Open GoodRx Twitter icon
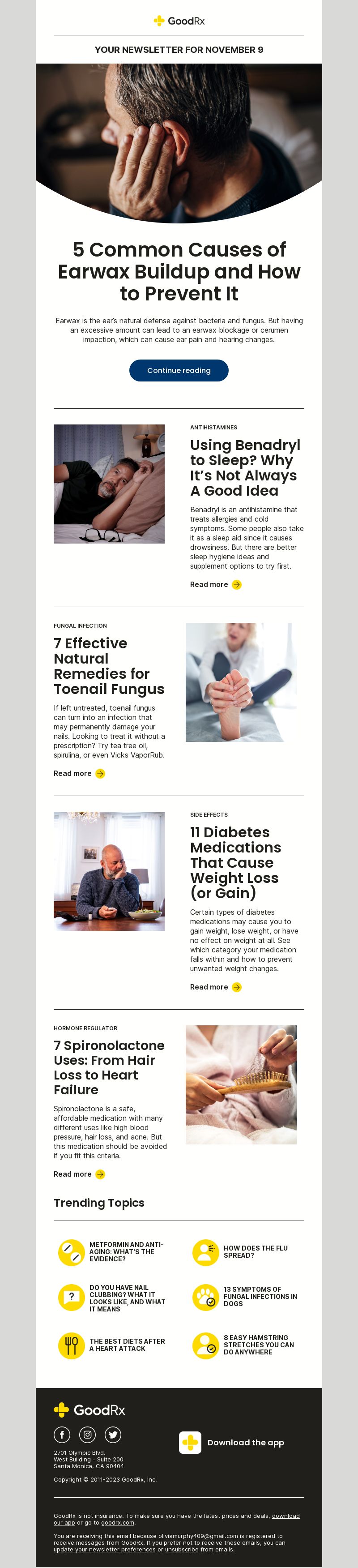The image size is (358, 1568). click(113, 1435)
